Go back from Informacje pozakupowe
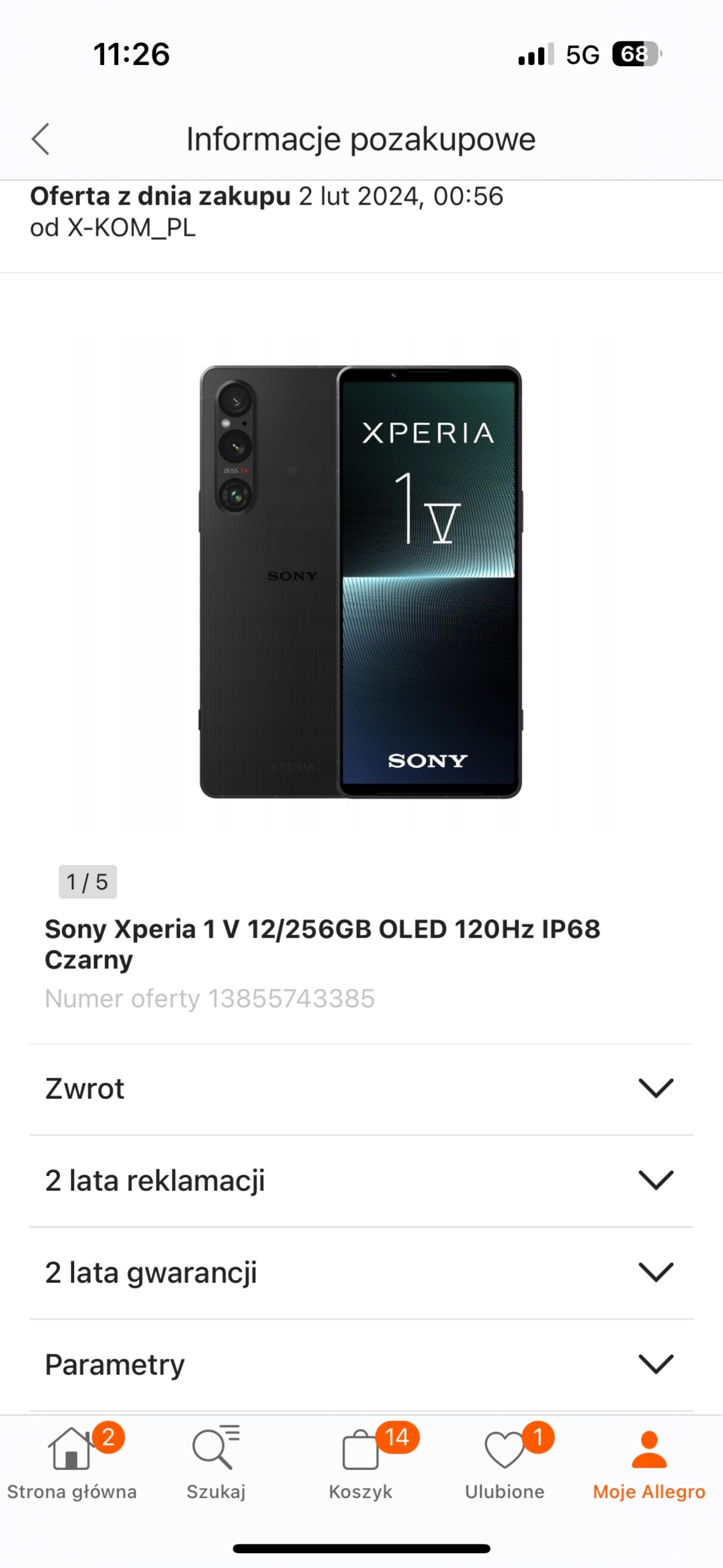Image resolution: width=723 pixels, height=1568 pixels. [40, 139]
